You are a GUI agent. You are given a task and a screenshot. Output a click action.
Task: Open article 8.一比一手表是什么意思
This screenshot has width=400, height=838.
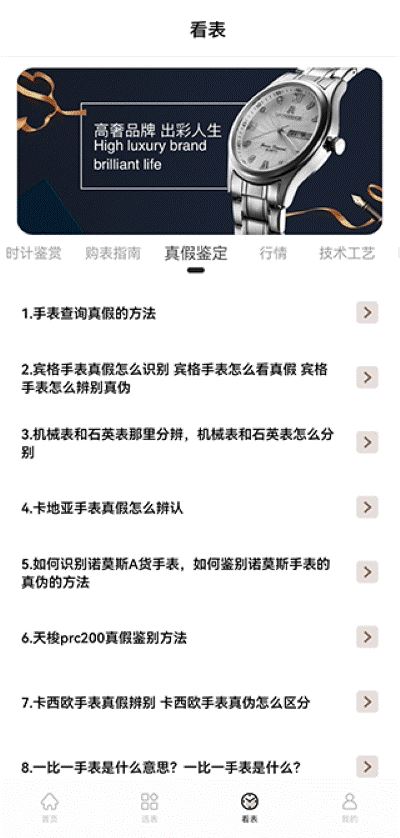pos(199,767)
